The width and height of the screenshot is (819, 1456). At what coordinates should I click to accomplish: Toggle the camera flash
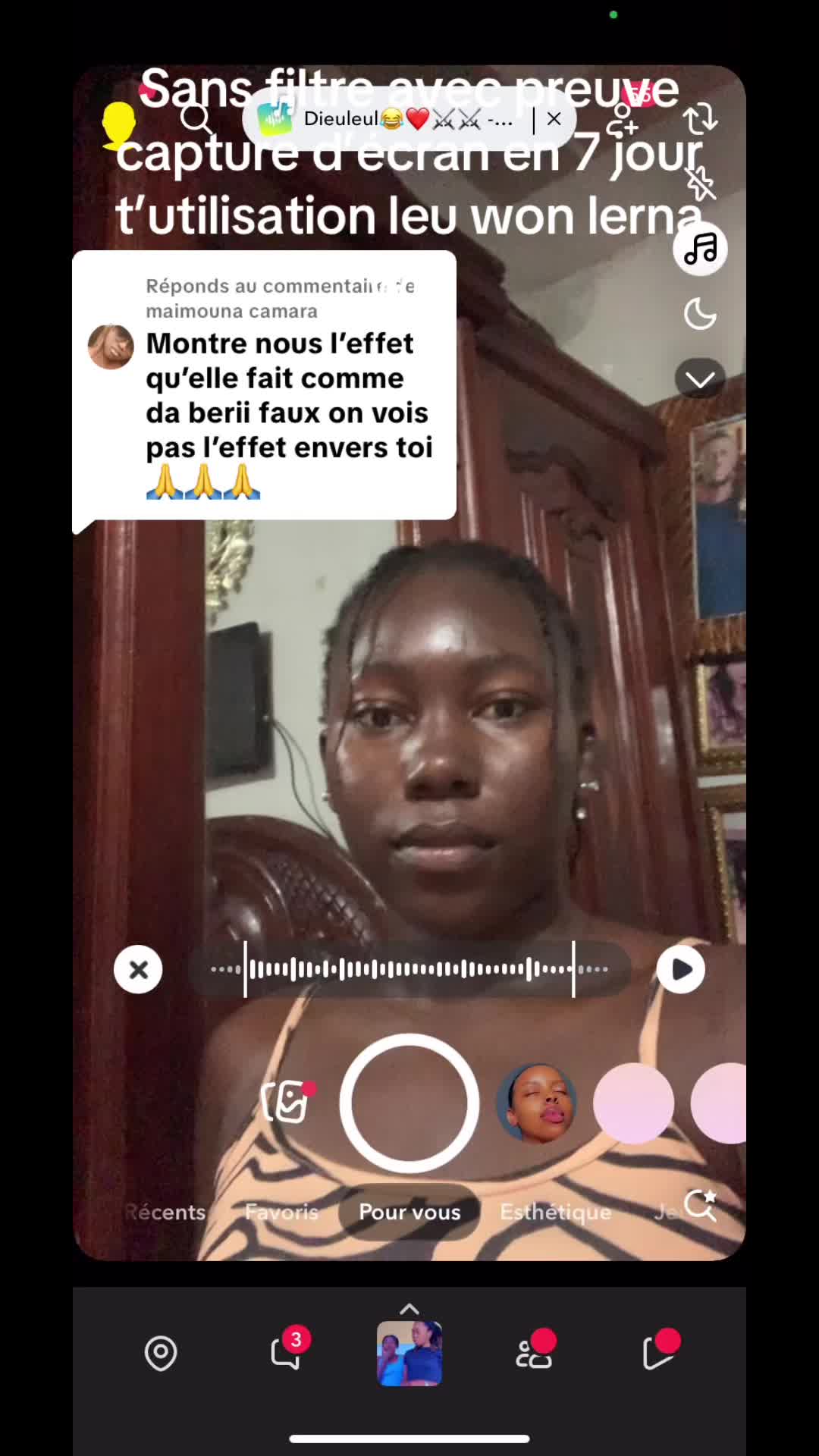pyautogui.click(x=699, y=183)
